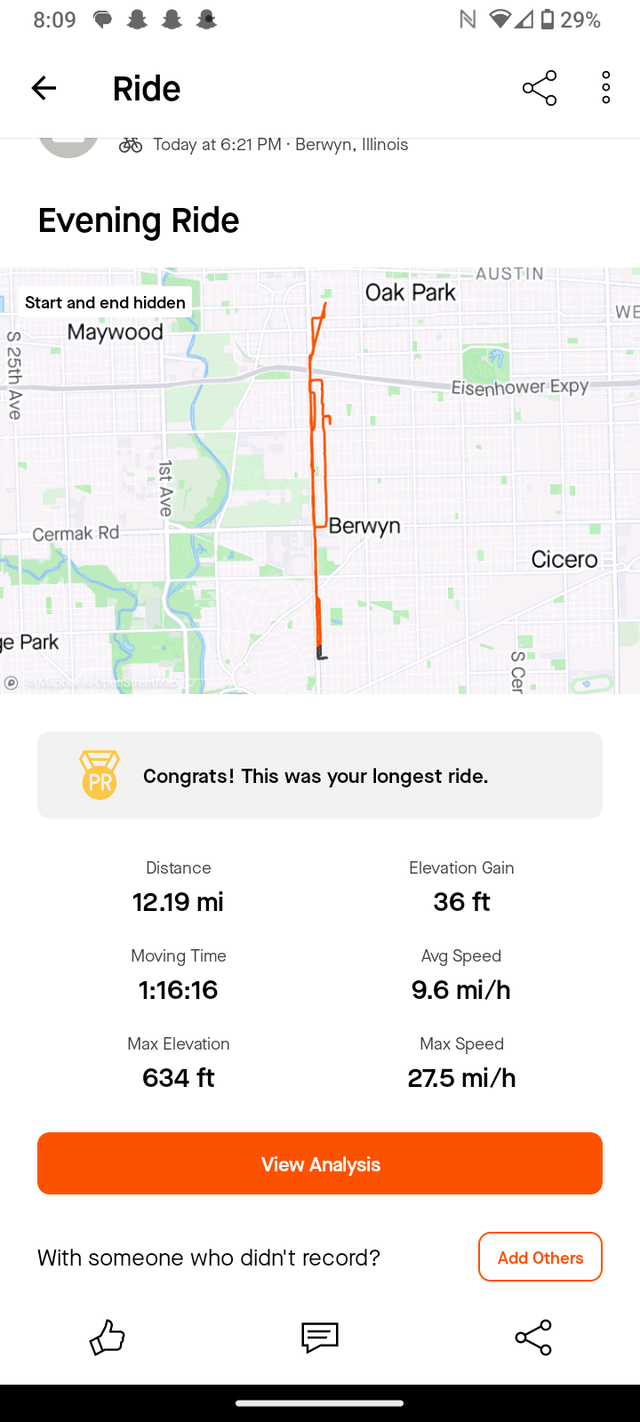
Task: Open the longest ride PR banner
Action: (x=320, y=775)
